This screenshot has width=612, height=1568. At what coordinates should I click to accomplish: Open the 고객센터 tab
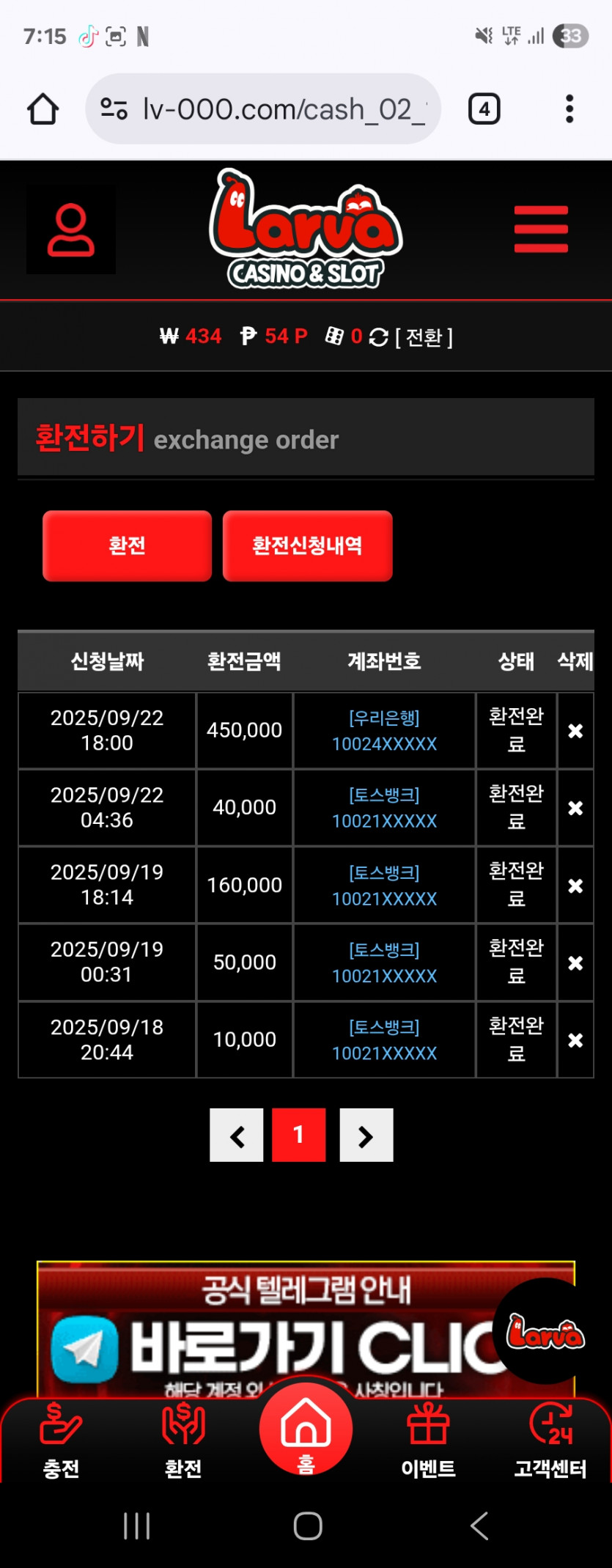pyautogui.click(x=550, y=1441)
